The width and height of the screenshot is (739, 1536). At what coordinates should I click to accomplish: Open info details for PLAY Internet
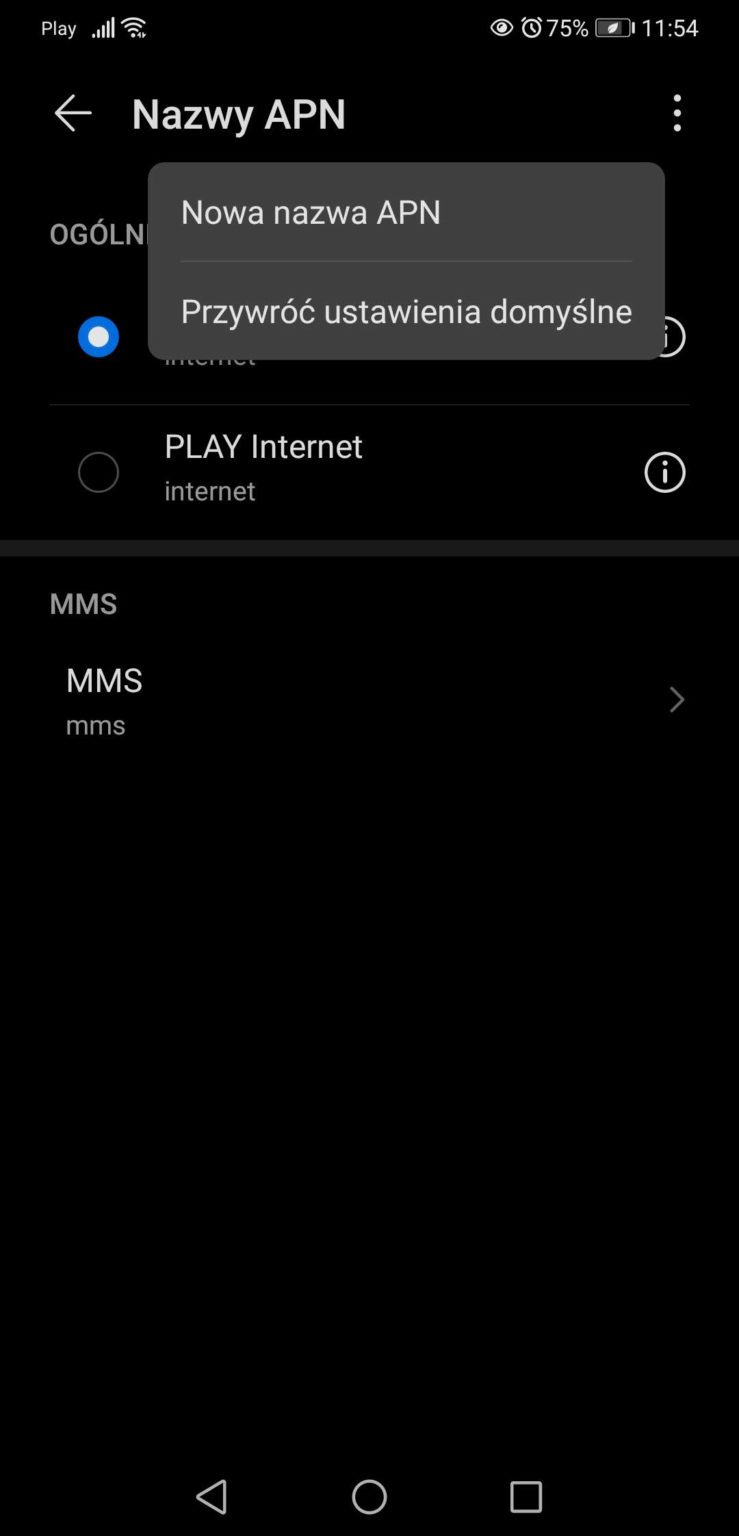click(x=664, y=472)
